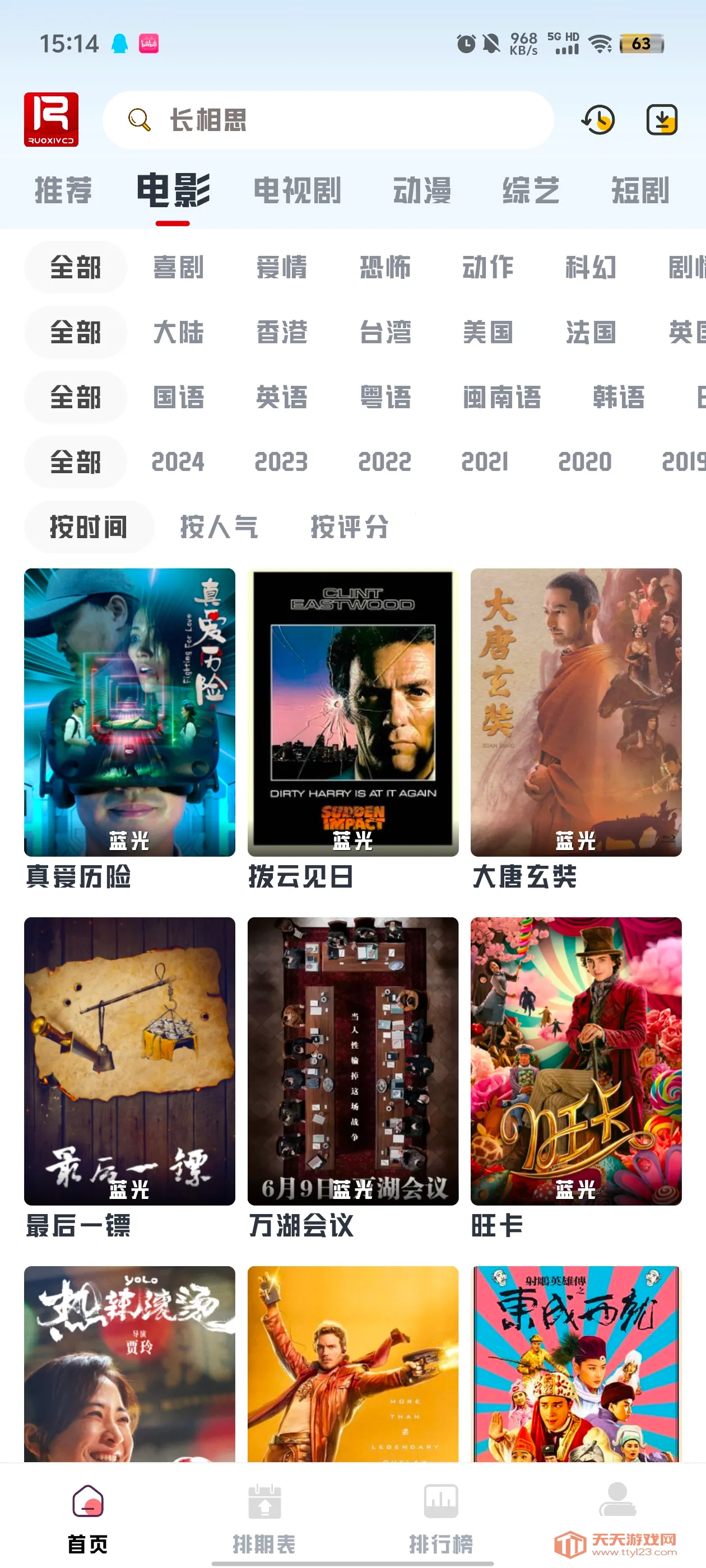Tap the RUOXIVCD app logo

(x=52, y=120)
